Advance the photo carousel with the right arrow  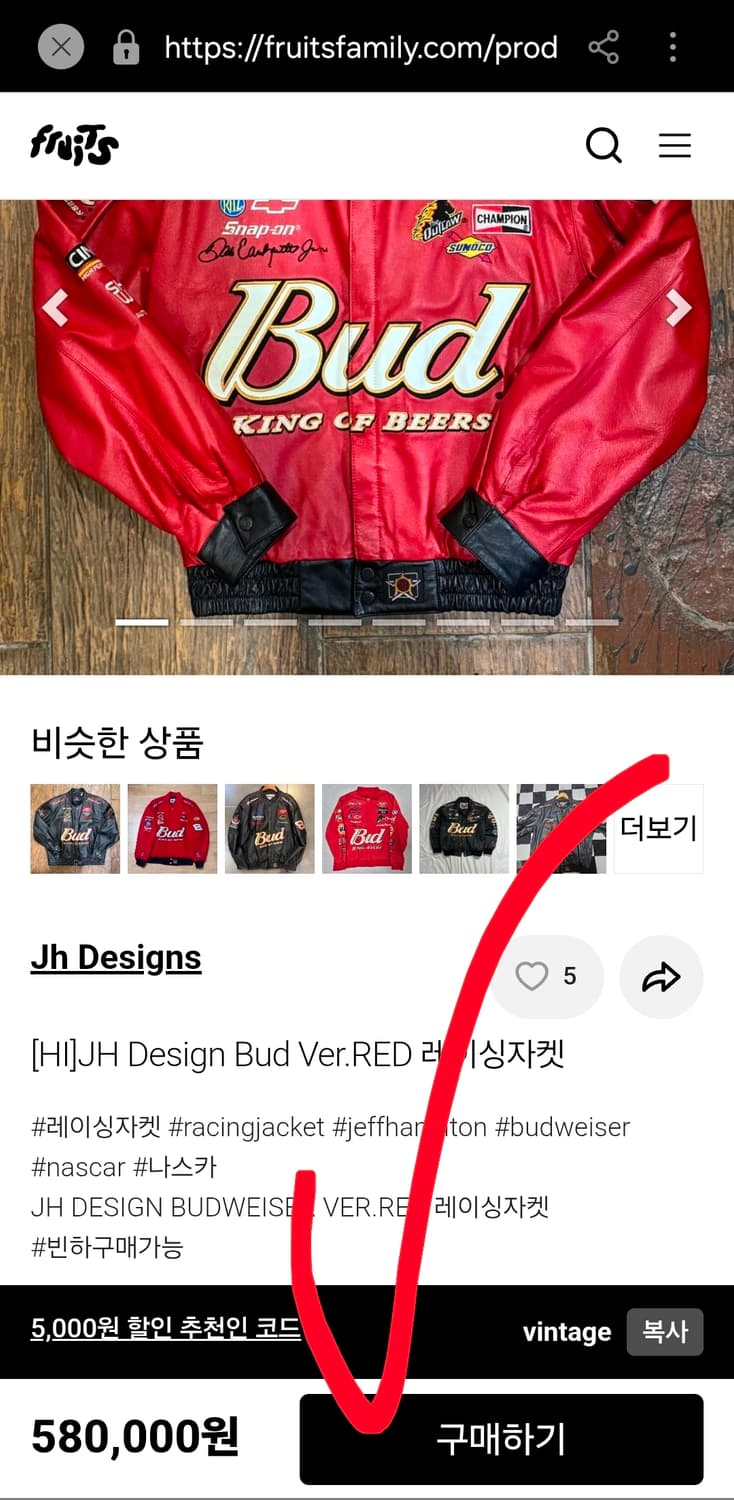pos(678,308)
